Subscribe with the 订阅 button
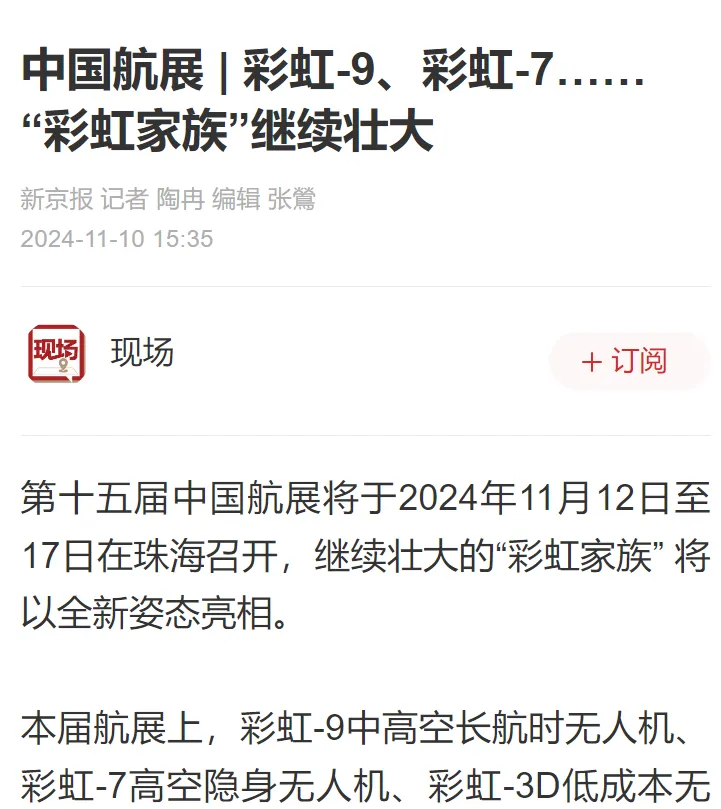This screenshot has height=809, width=721. (627, 361)
